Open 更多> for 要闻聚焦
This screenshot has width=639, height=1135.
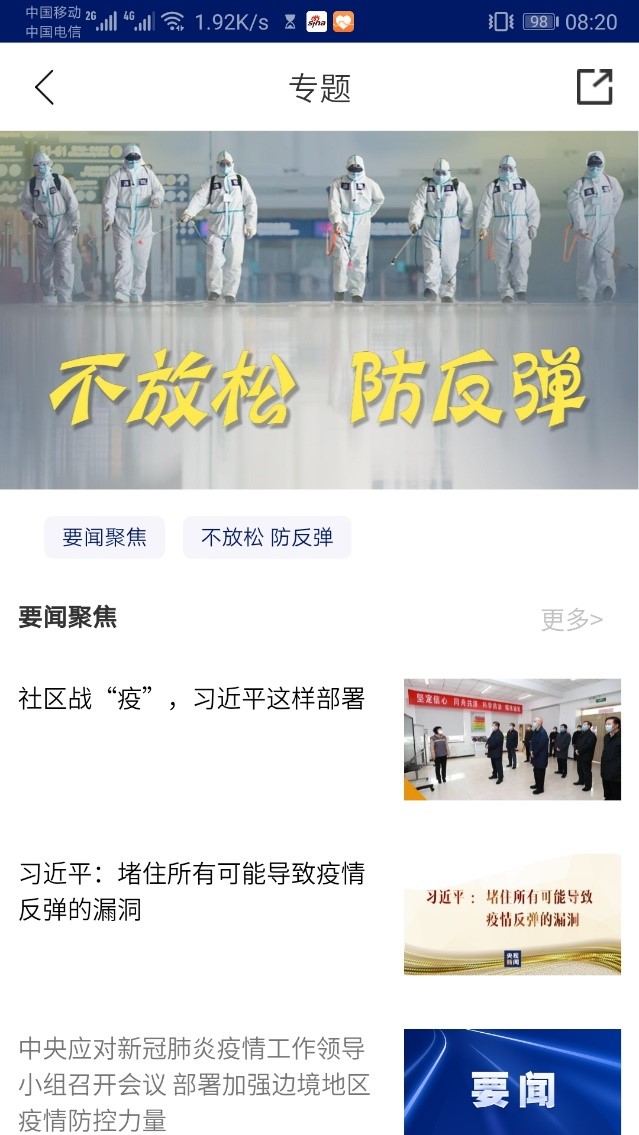tap(572, 620)
